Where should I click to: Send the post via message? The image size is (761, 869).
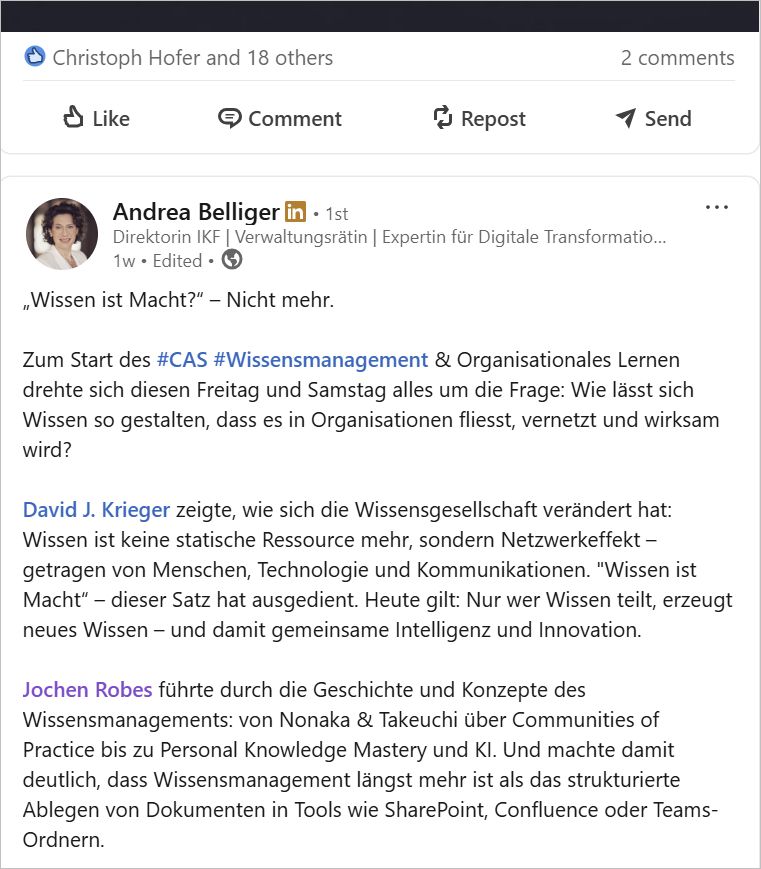point(653,119)
